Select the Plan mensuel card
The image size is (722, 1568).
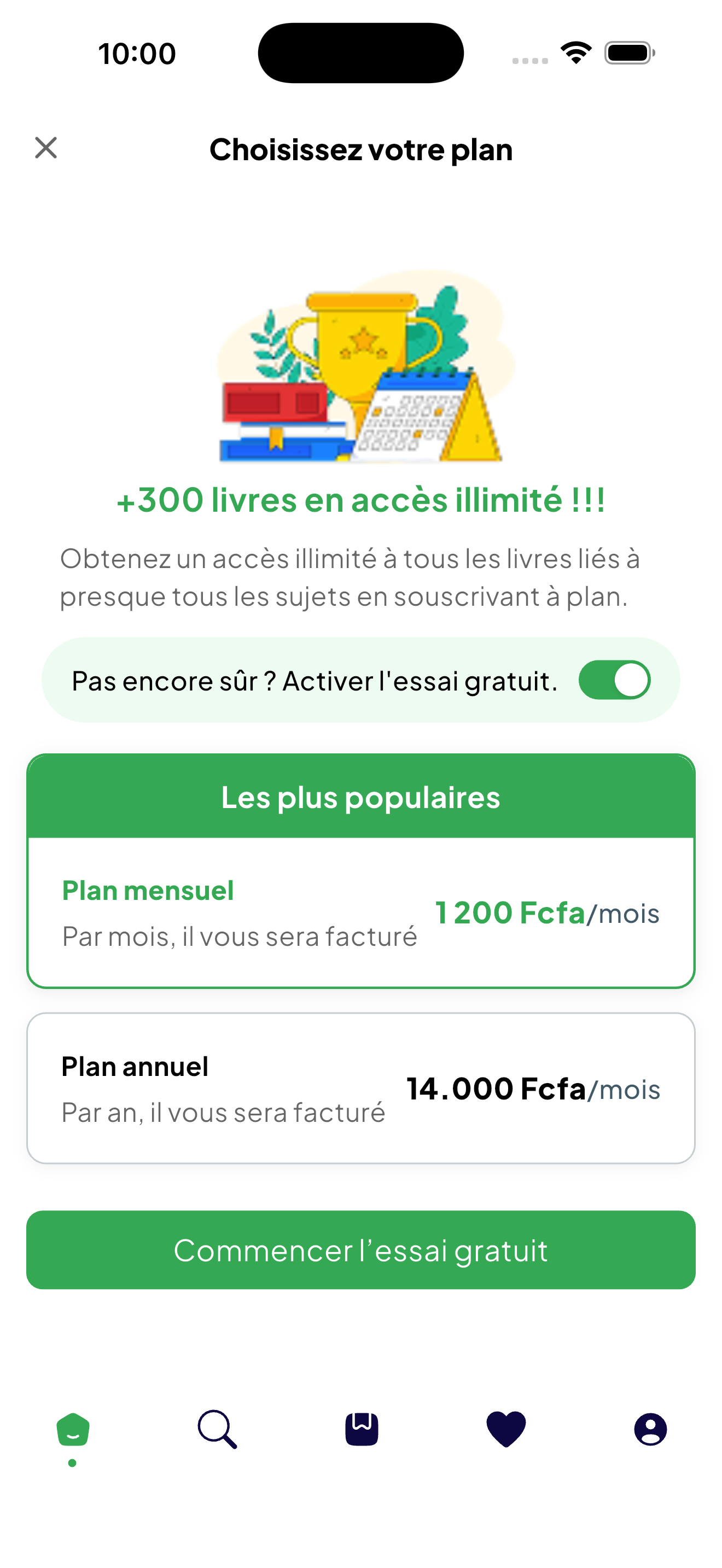[x=360, y=912]
